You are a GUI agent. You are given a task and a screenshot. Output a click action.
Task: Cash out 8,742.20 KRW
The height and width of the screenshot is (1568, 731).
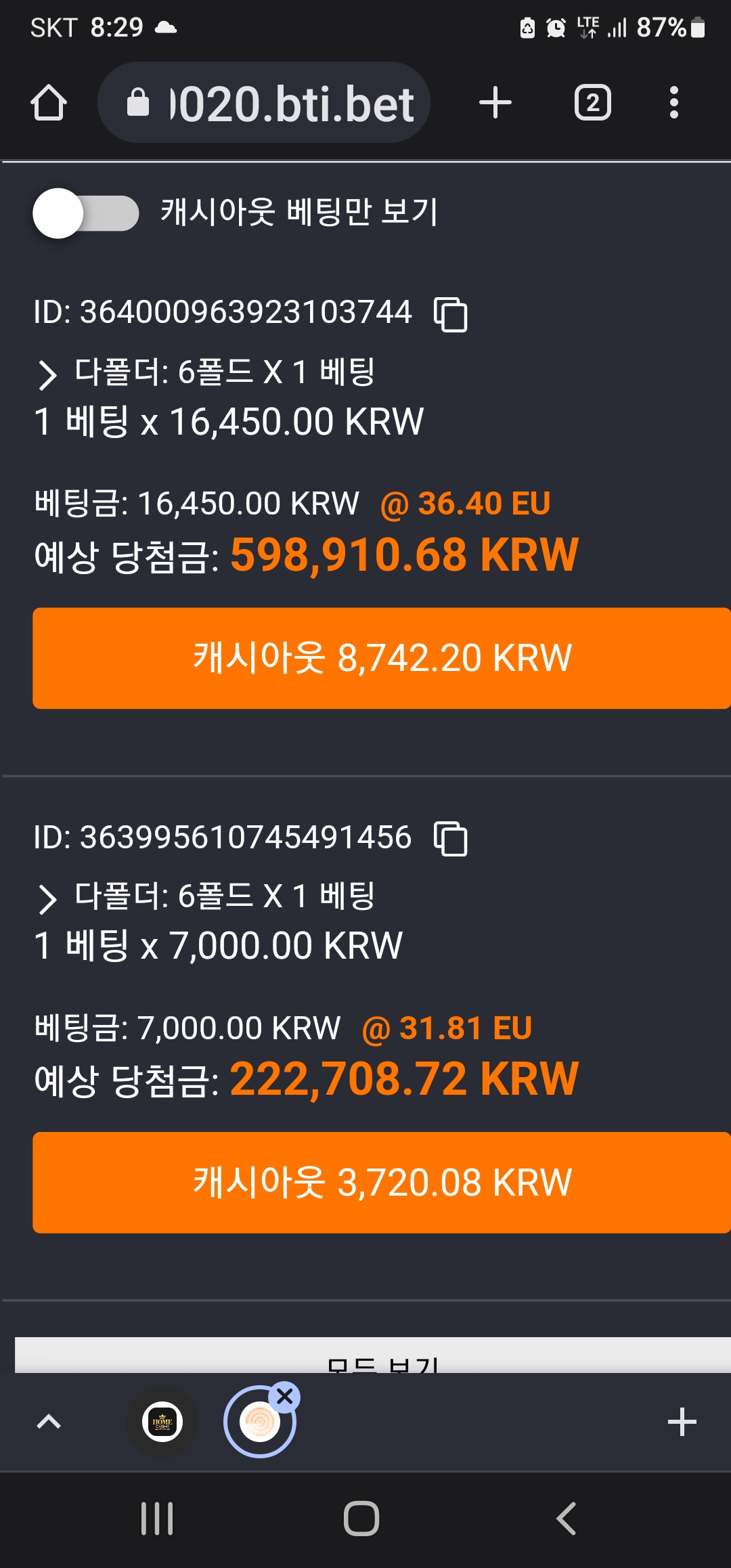382,658
